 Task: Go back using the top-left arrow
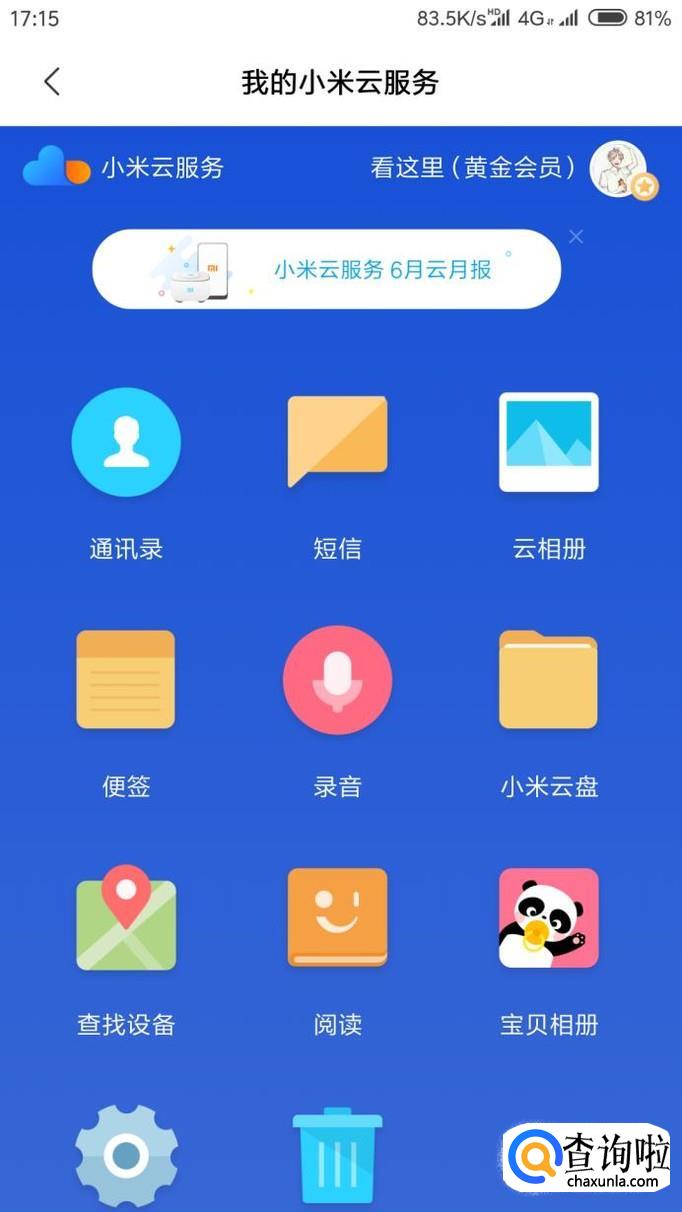pyautogui.click(x=52, y=82)
